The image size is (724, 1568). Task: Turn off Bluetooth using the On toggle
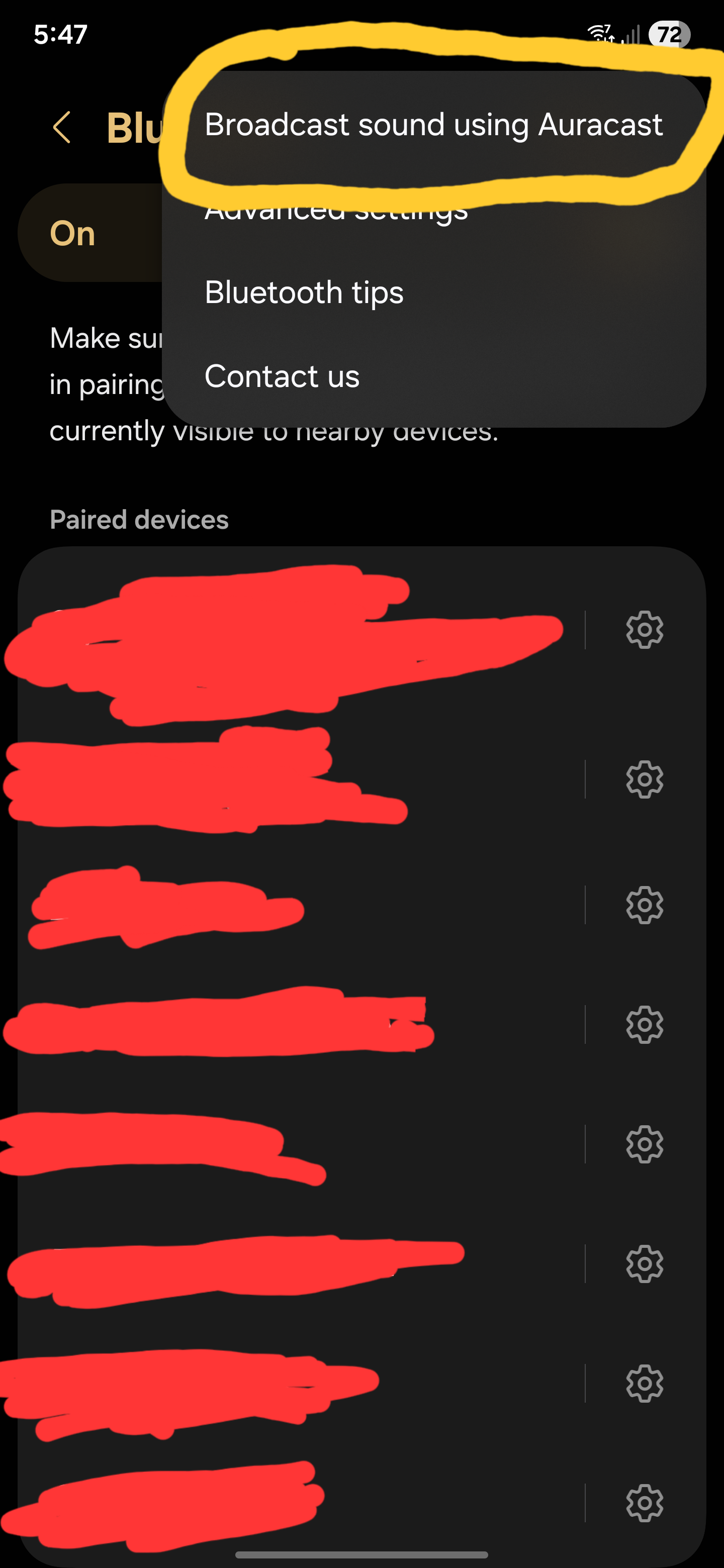click(x=73, y=233)
